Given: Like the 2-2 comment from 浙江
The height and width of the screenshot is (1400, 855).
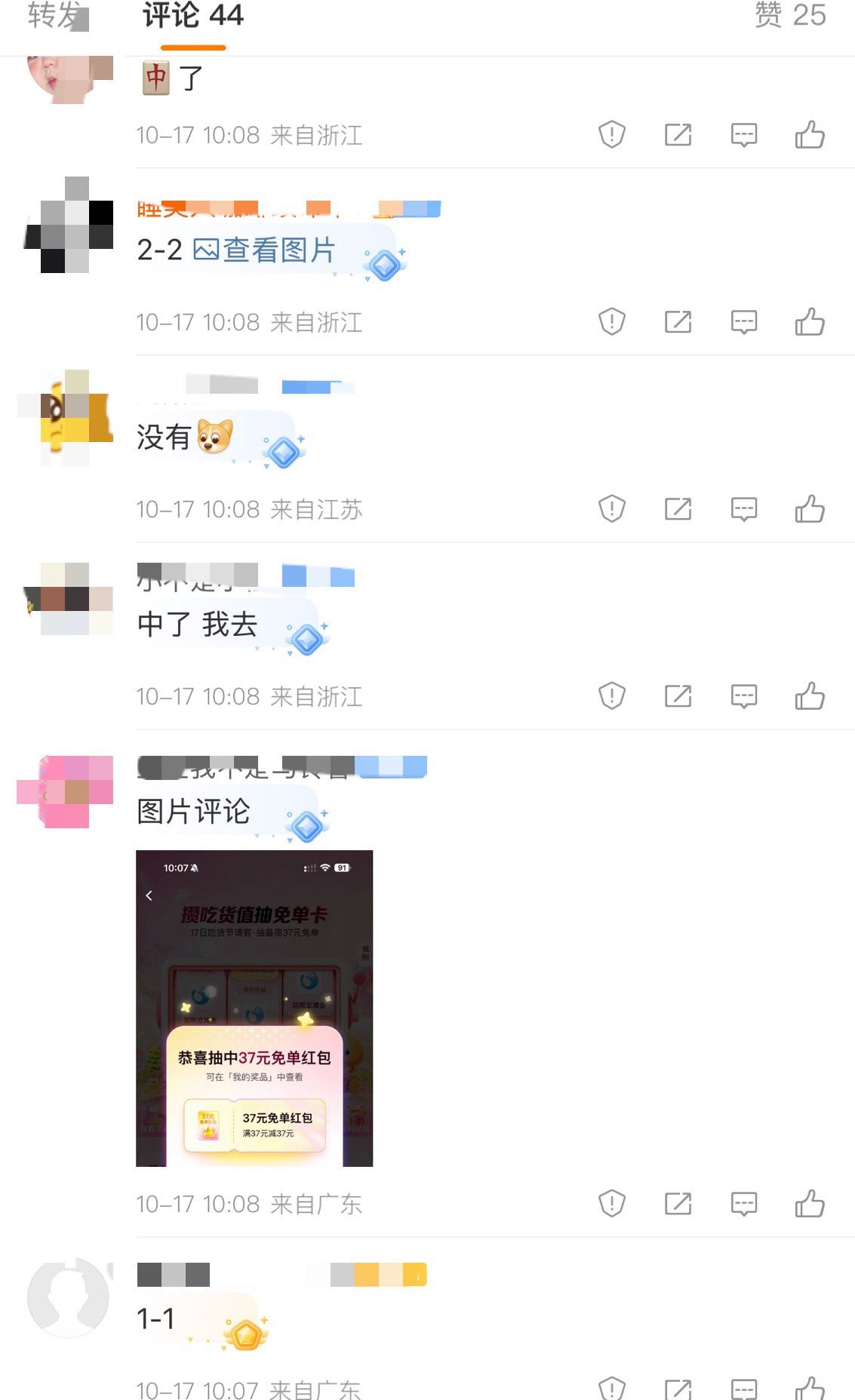Looking at the screenshot, I should pos(809,322).
